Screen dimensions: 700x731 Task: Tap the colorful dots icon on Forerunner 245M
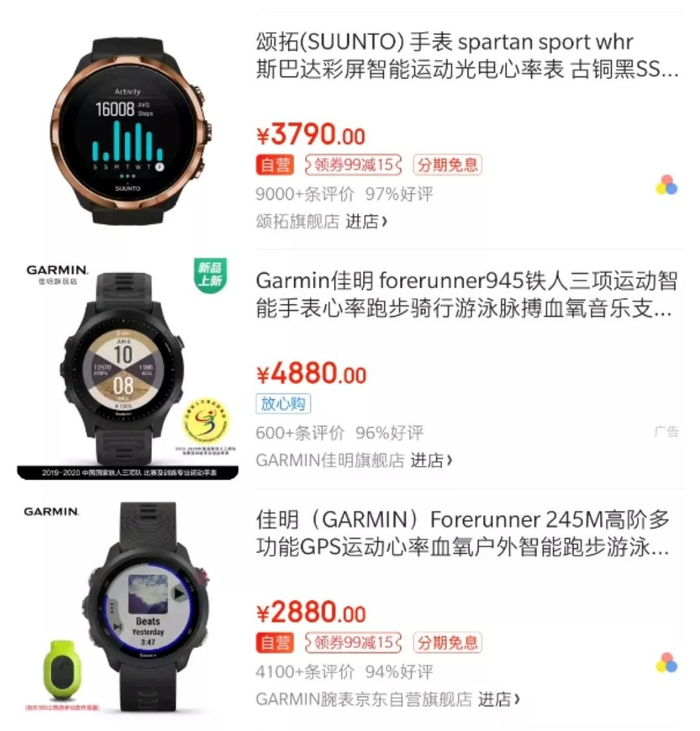coord(666,662)
